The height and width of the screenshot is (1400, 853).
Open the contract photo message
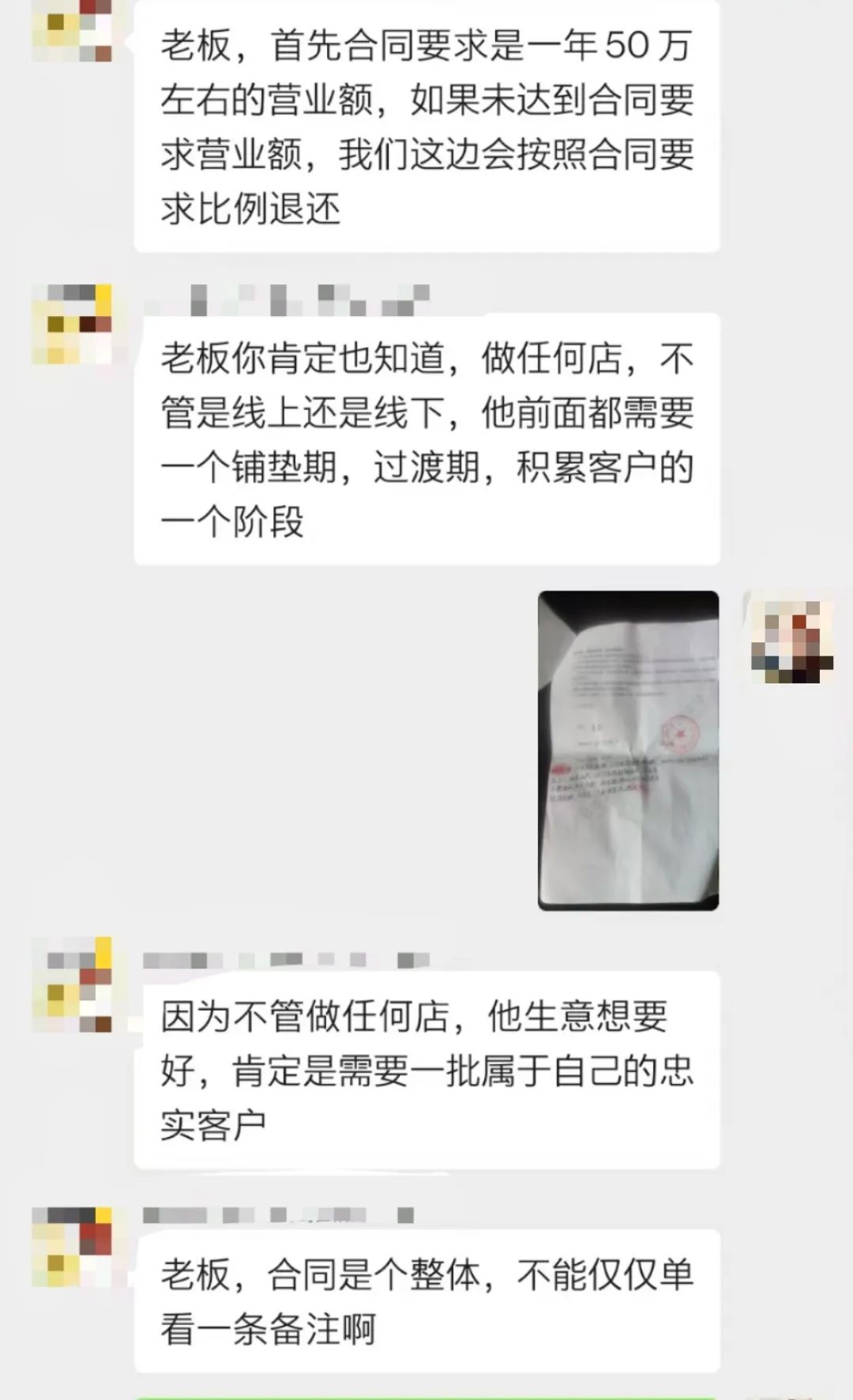[x=628, y=751]
